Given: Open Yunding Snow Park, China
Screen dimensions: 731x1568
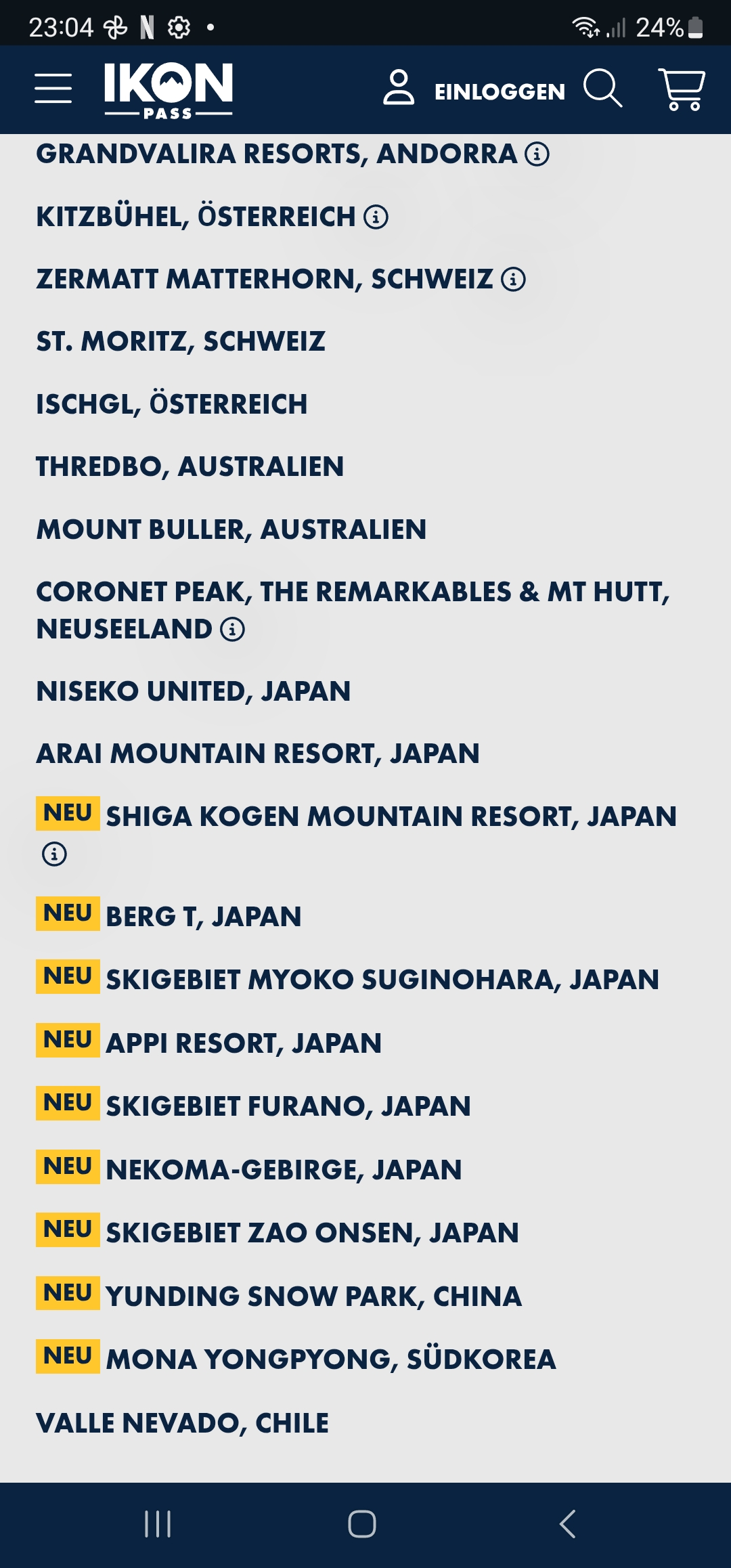Looking at the screenshot, I should point(313,1297).
